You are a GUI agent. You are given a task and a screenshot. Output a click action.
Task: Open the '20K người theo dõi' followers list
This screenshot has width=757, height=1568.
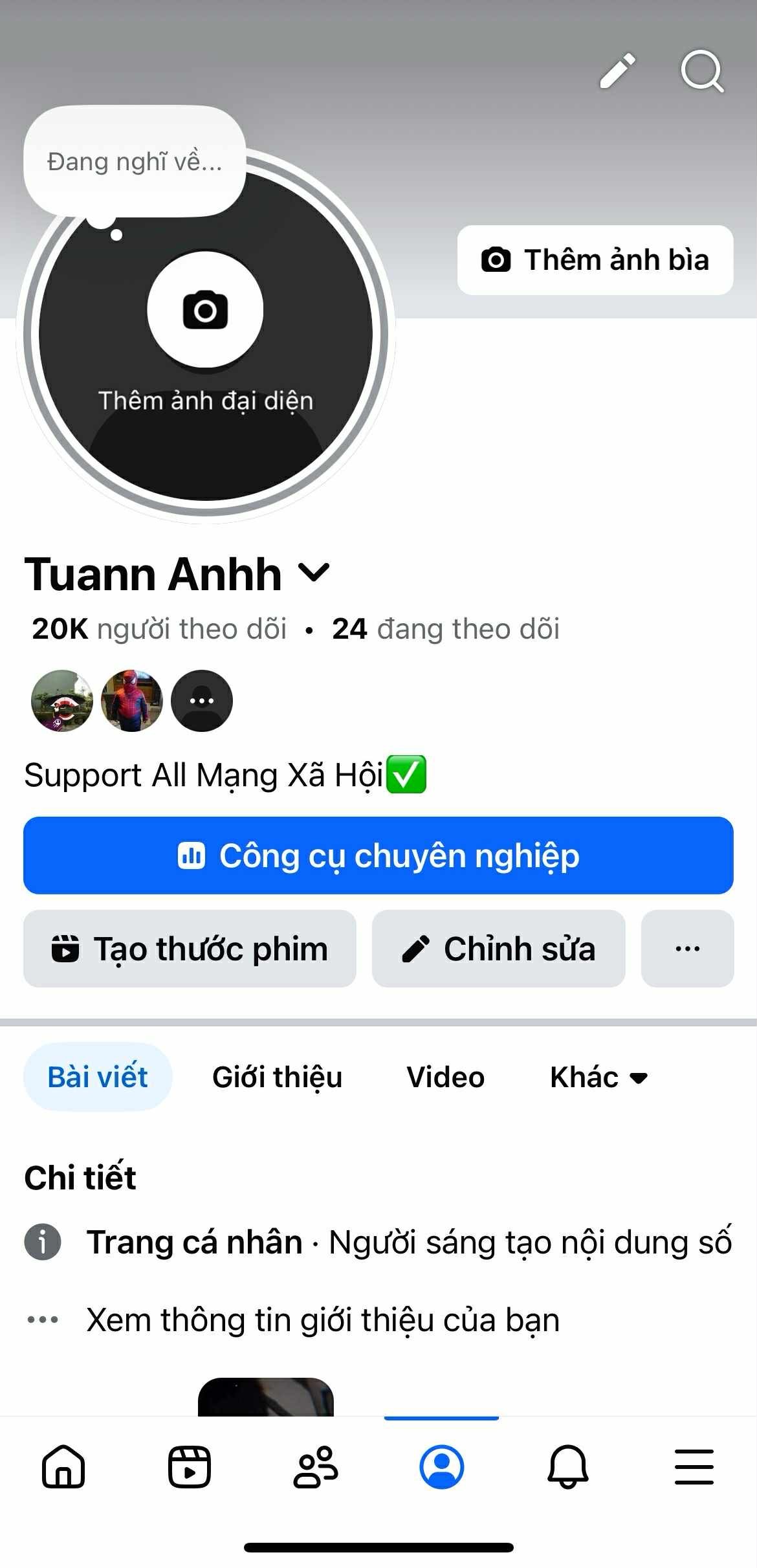point(159,629)
